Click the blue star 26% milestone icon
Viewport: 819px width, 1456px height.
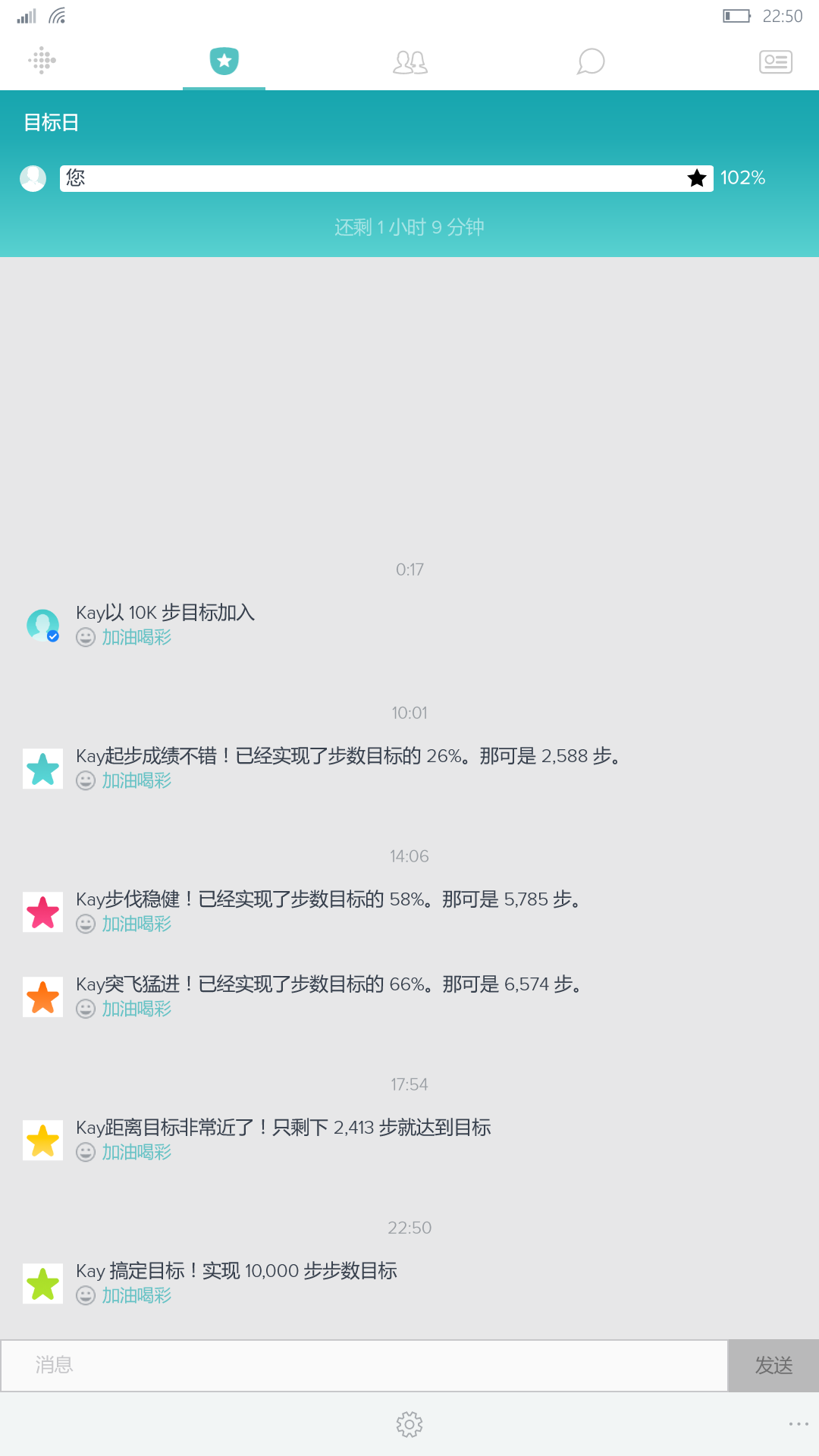coord(42,768)
